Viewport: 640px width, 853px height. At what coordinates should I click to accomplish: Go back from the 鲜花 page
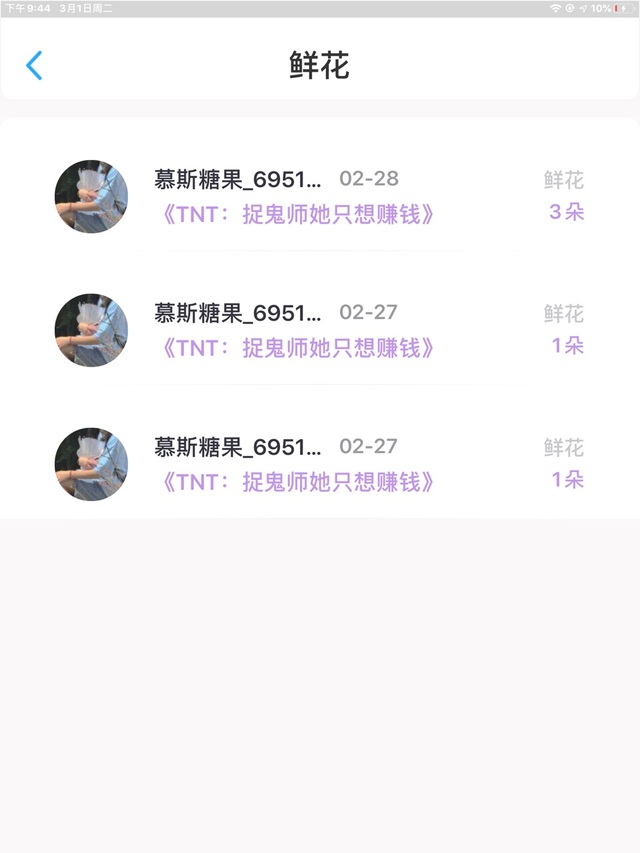pyautogui.click(x=34, y=66)
